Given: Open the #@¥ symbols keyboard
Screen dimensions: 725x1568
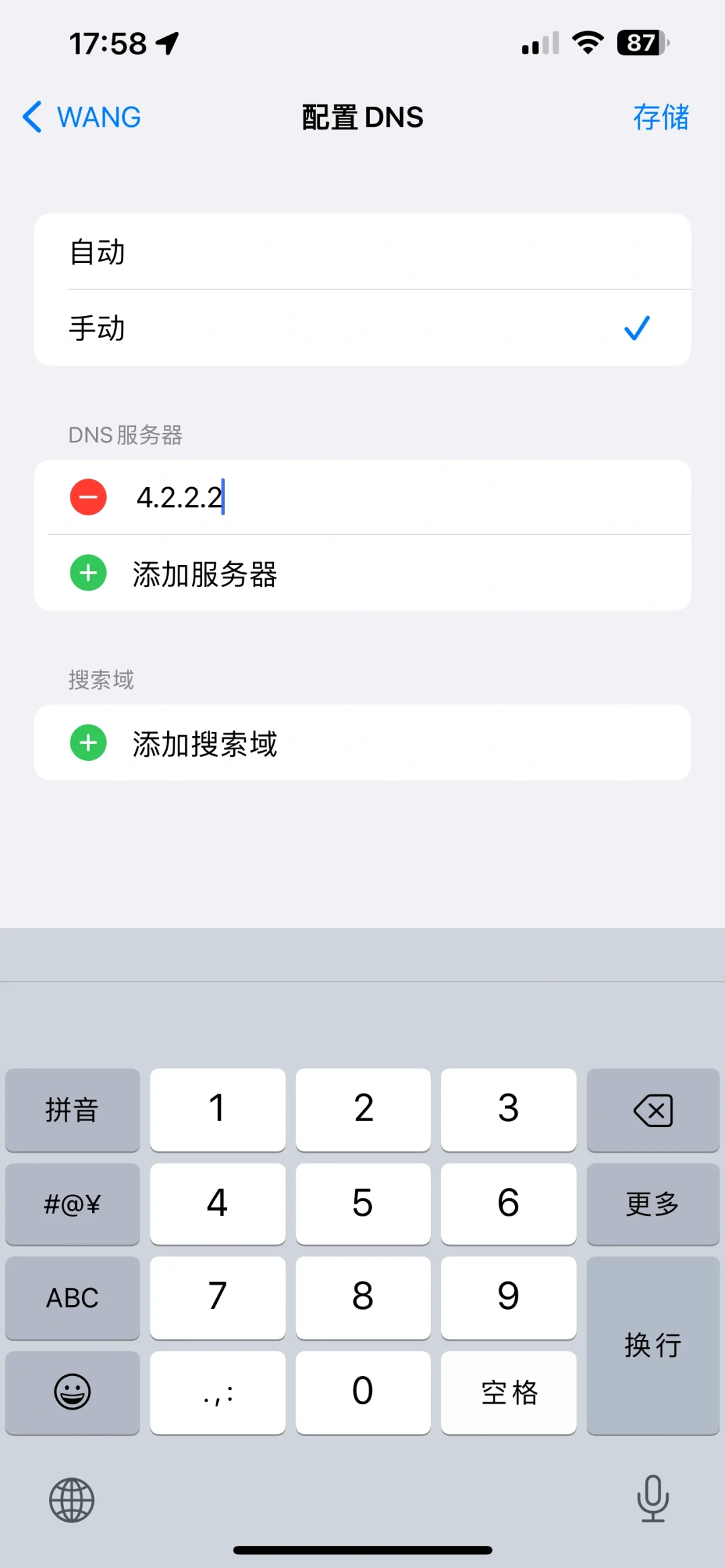Looking at the screenshot, I should [72, 1204].
